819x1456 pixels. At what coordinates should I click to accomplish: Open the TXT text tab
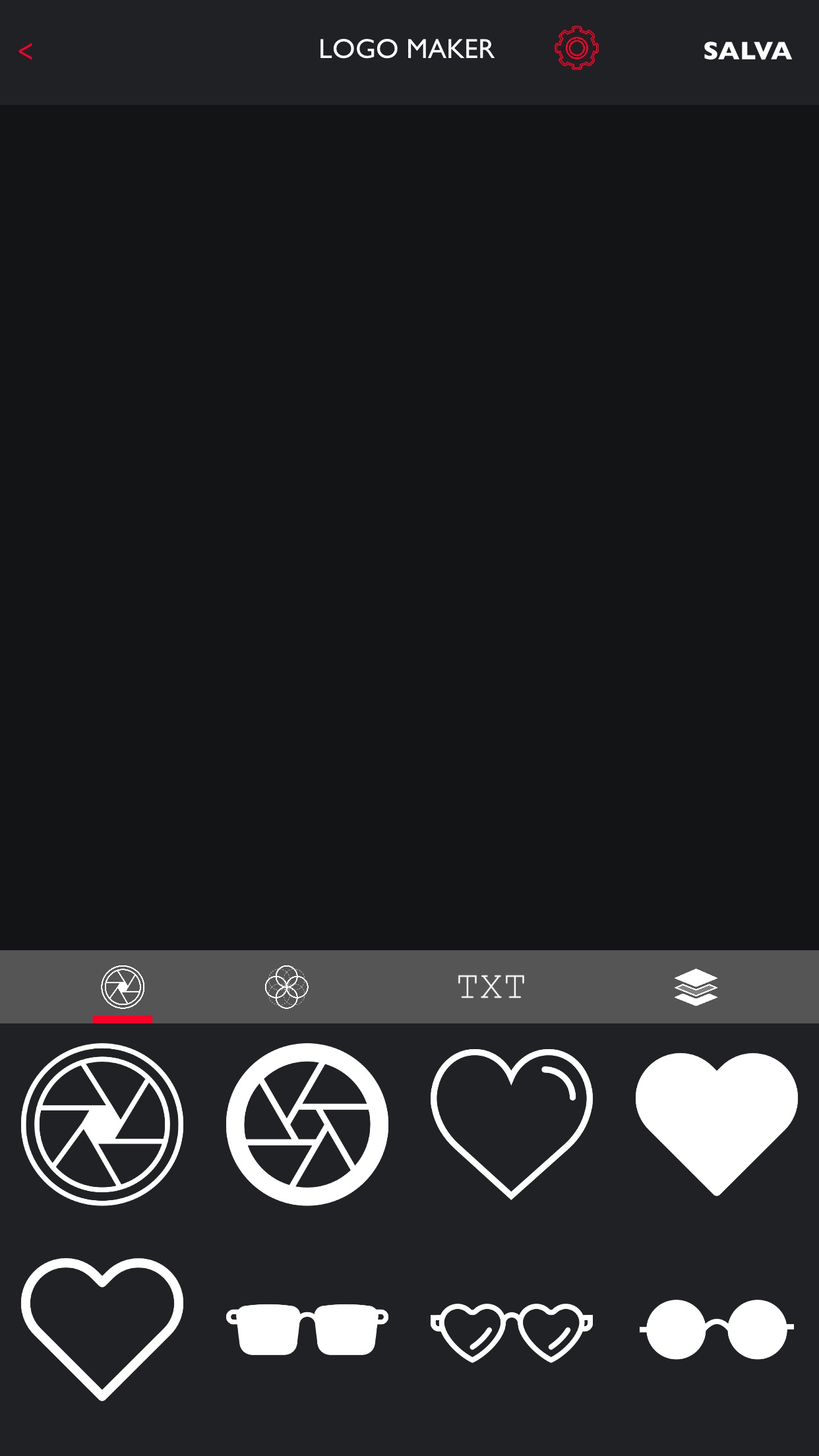491,986
